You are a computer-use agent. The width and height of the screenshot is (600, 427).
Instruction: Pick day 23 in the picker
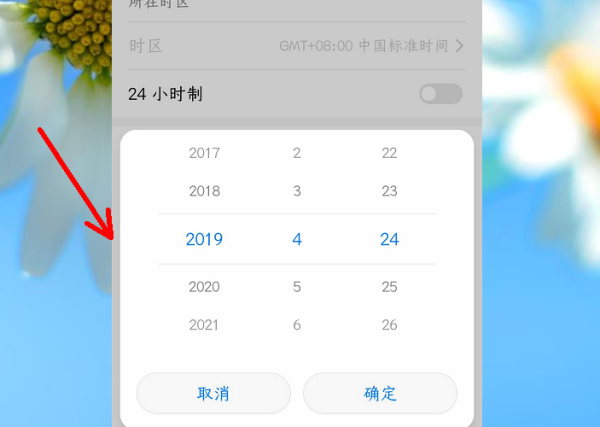(390, 191)
